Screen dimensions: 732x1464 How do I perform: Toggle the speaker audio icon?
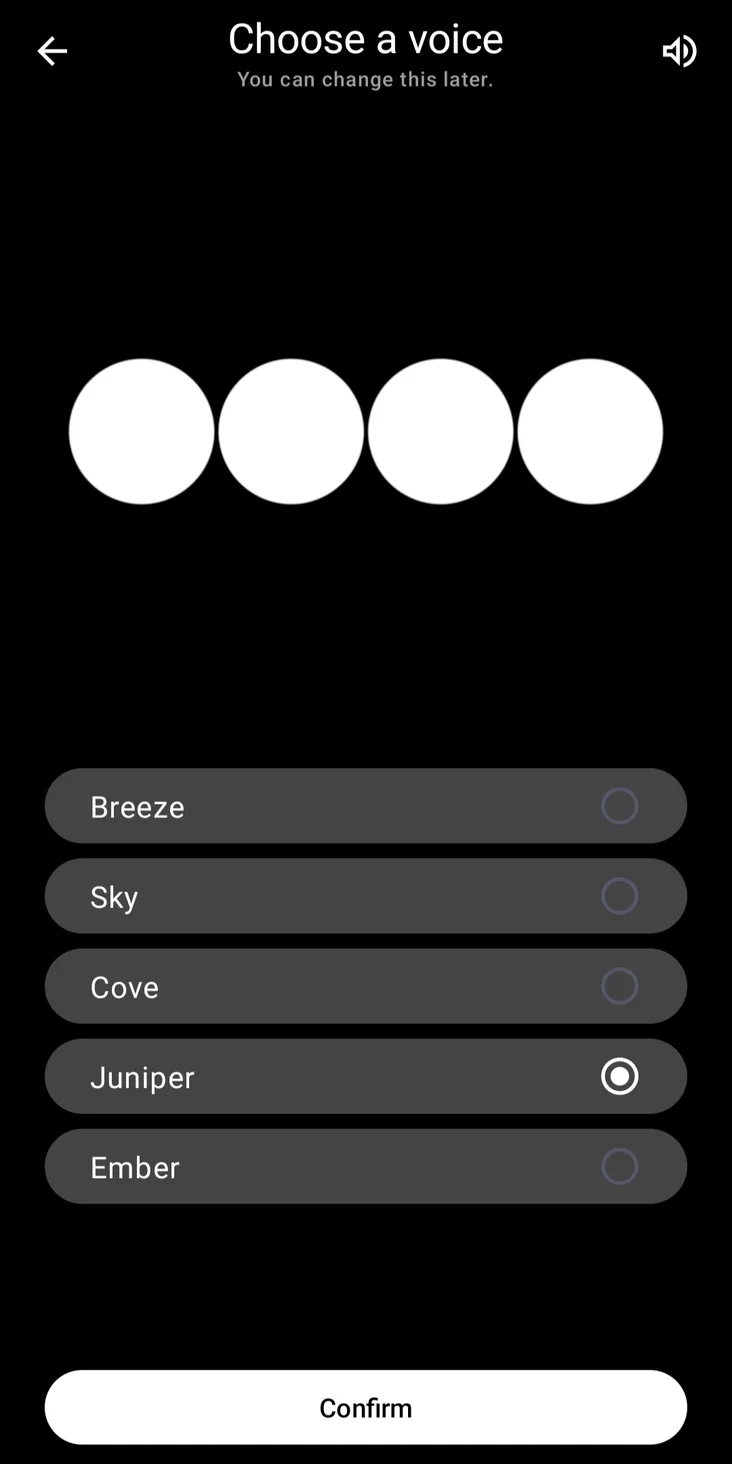679,51
